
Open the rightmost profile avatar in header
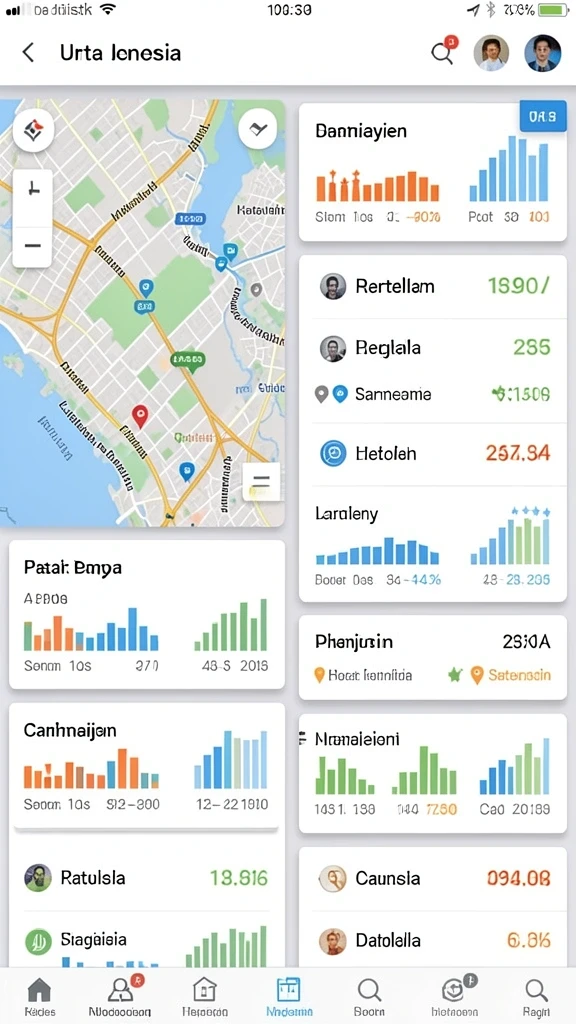(543, 53)
